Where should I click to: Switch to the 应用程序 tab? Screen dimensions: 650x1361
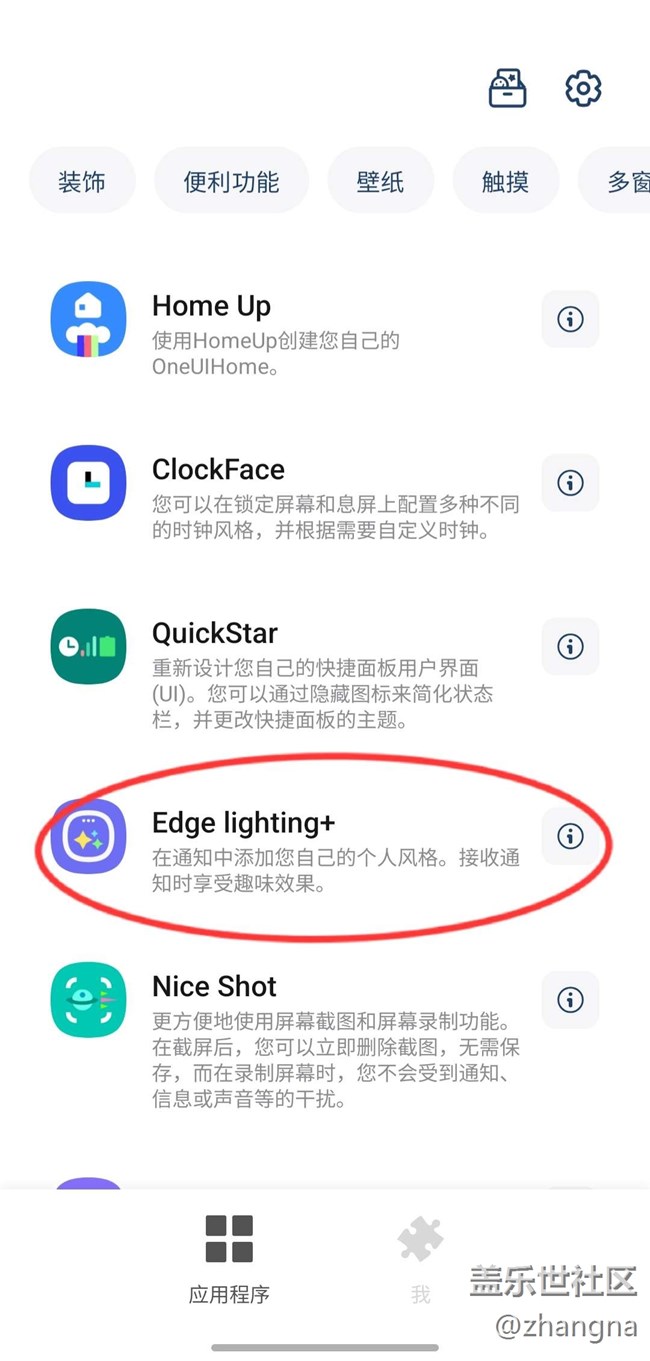[x=229, y=1259]
